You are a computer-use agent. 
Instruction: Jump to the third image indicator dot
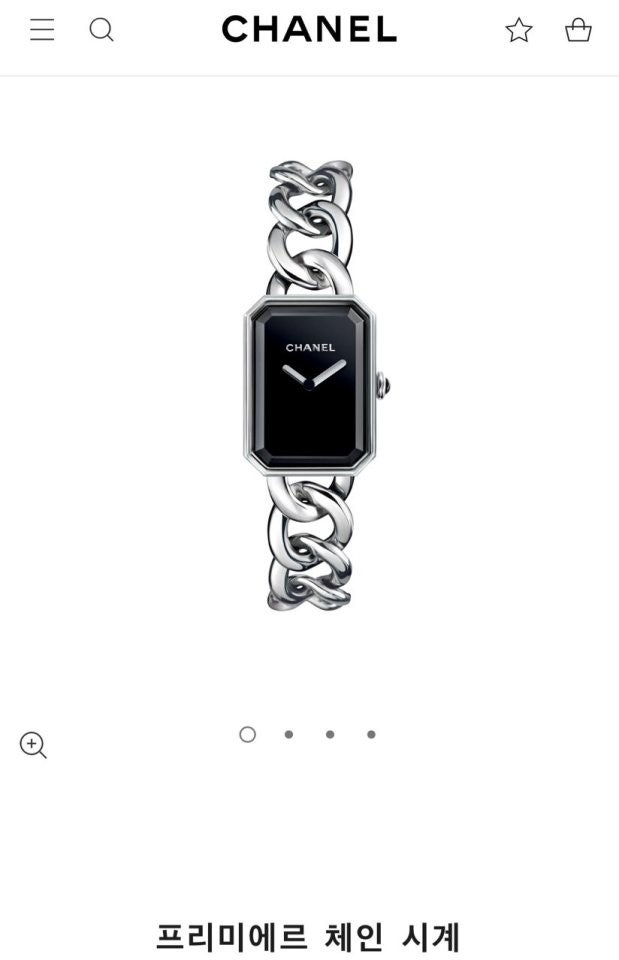[x=330, y=734]
